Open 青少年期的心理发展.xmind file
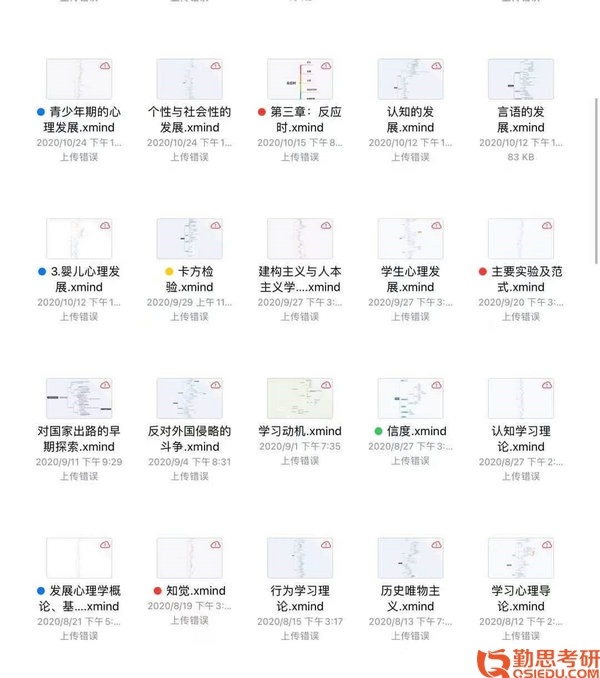Image resolution: width=600 pixels, height=678 pixels. click(79, 79)
